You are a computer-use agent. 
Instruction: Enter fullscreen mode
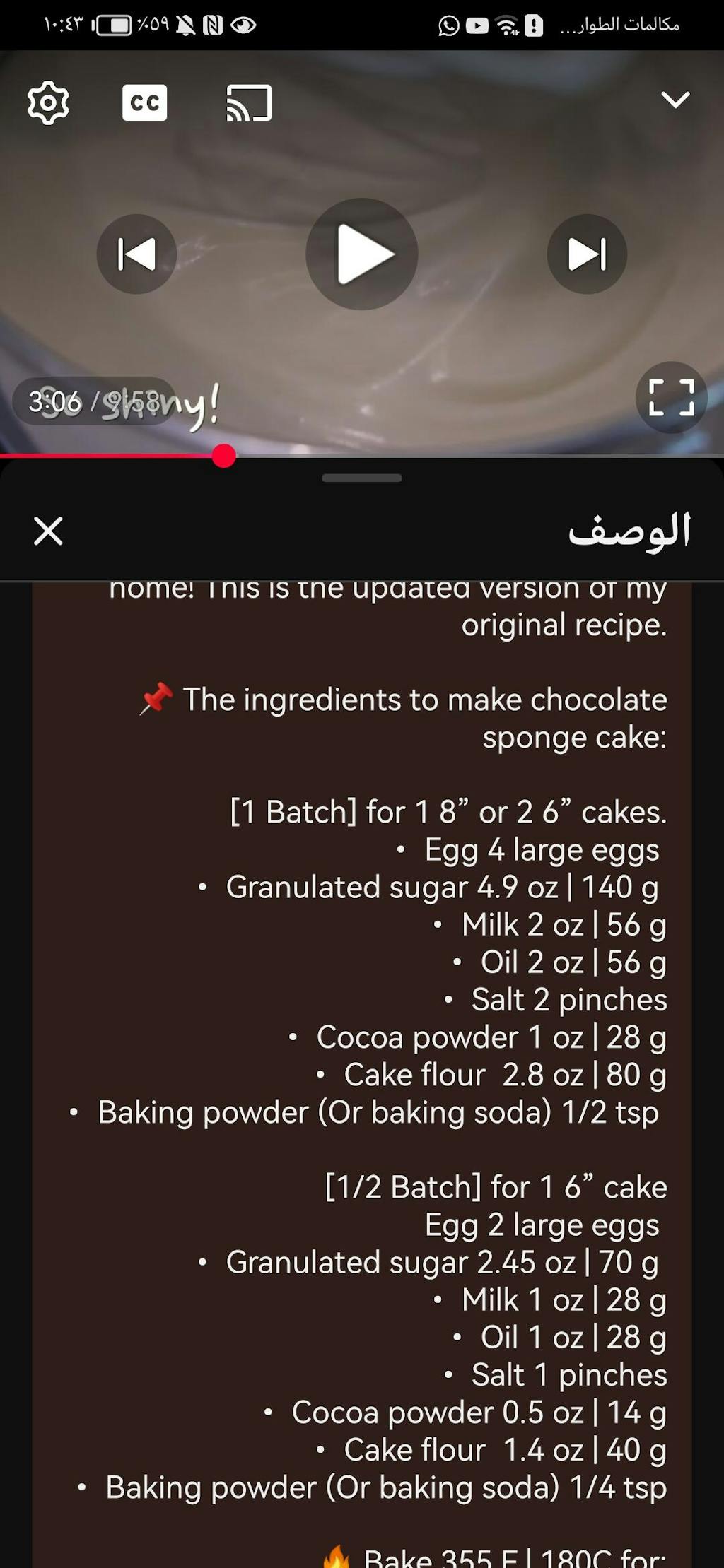coord(671,397)
